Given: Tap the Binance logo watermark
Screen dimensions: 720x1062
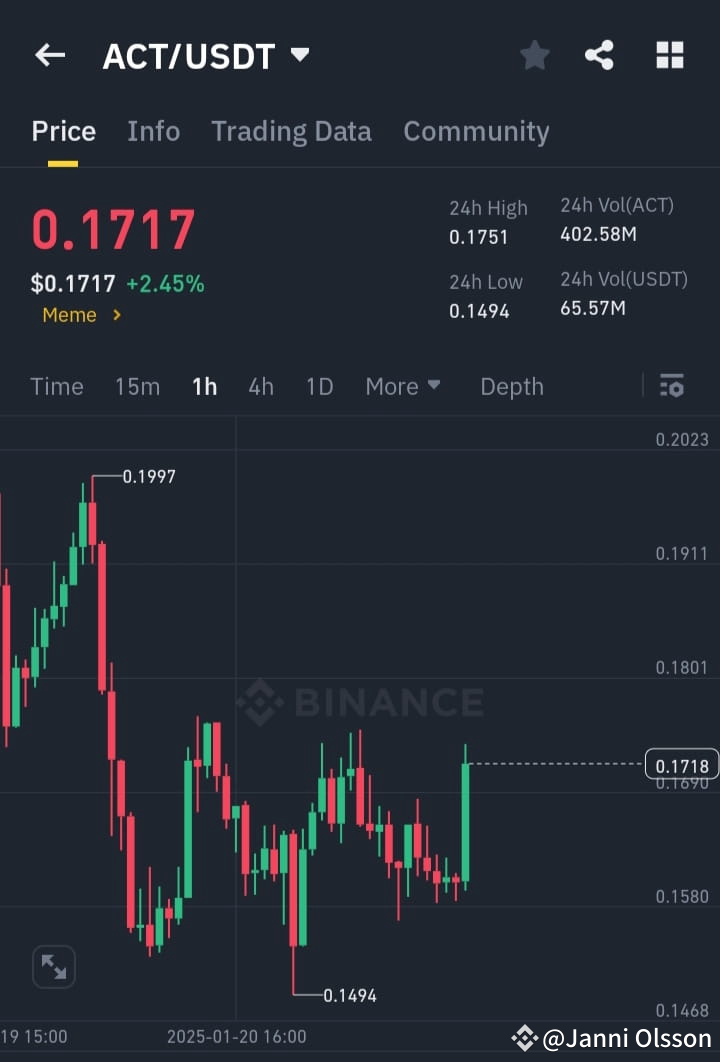Looking at the screenshot, I should pyautogui.click(x=360, y=702).
